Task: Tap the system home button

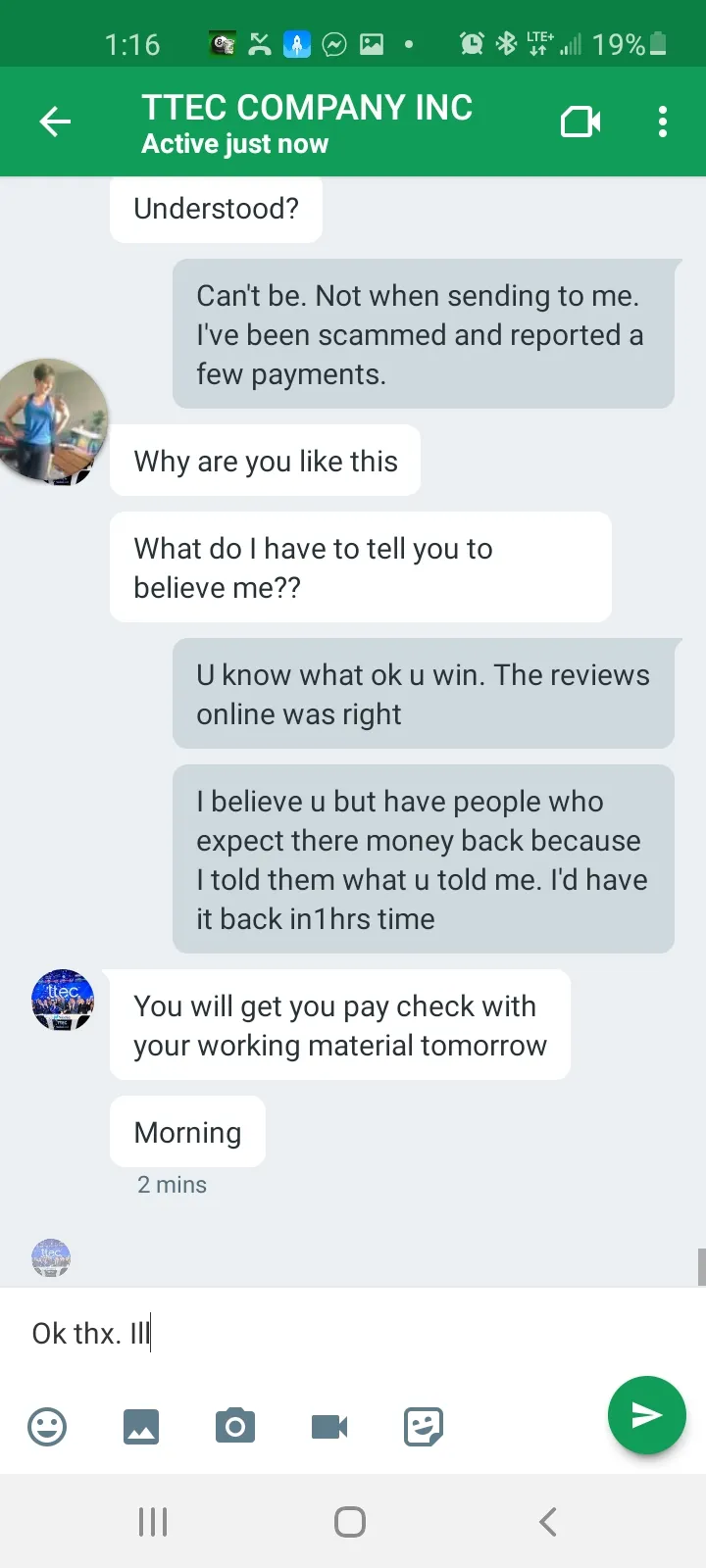Action: (x=350, y=1522)
